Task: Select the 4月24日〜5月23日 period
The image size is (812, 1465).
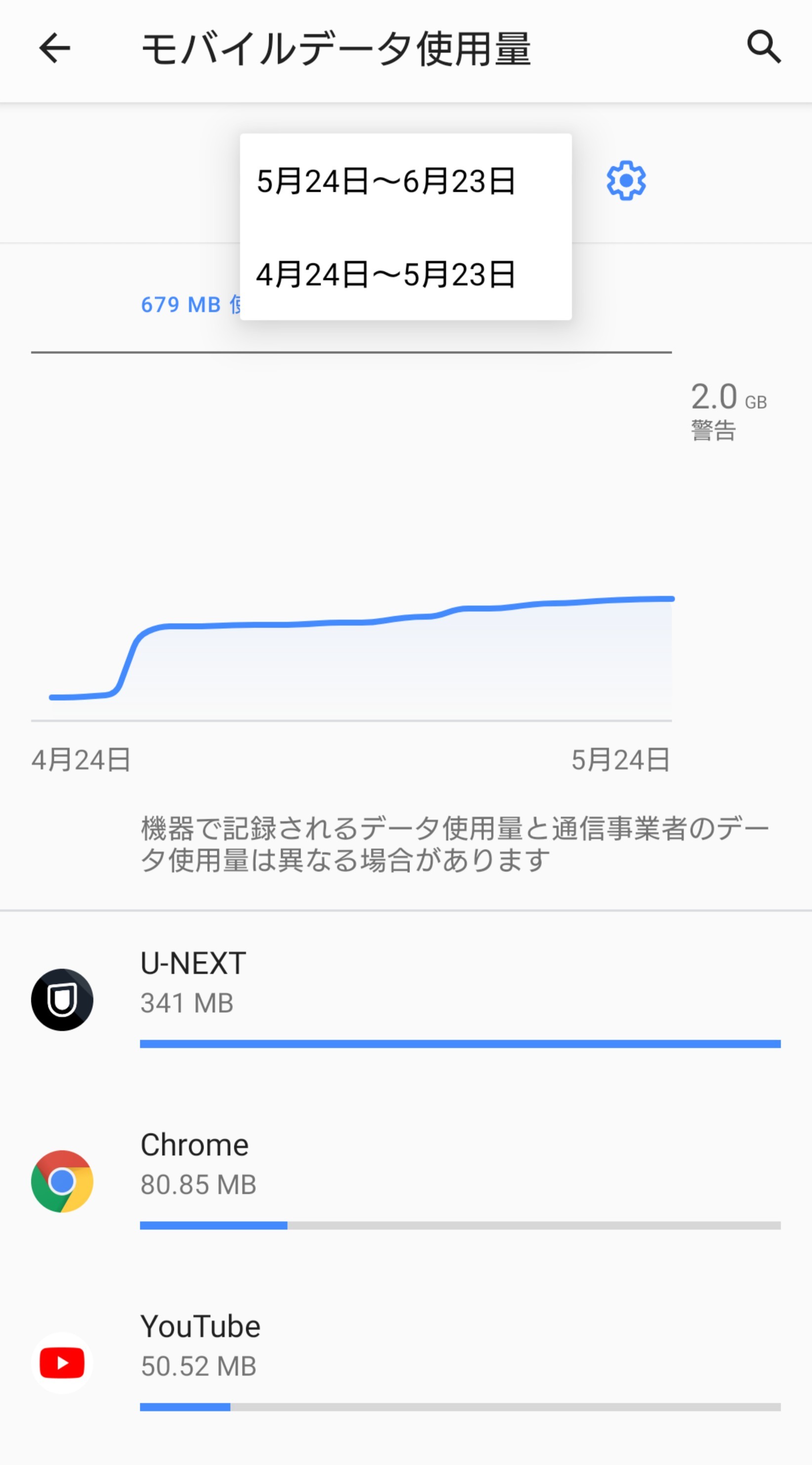Action: (387, 274)
